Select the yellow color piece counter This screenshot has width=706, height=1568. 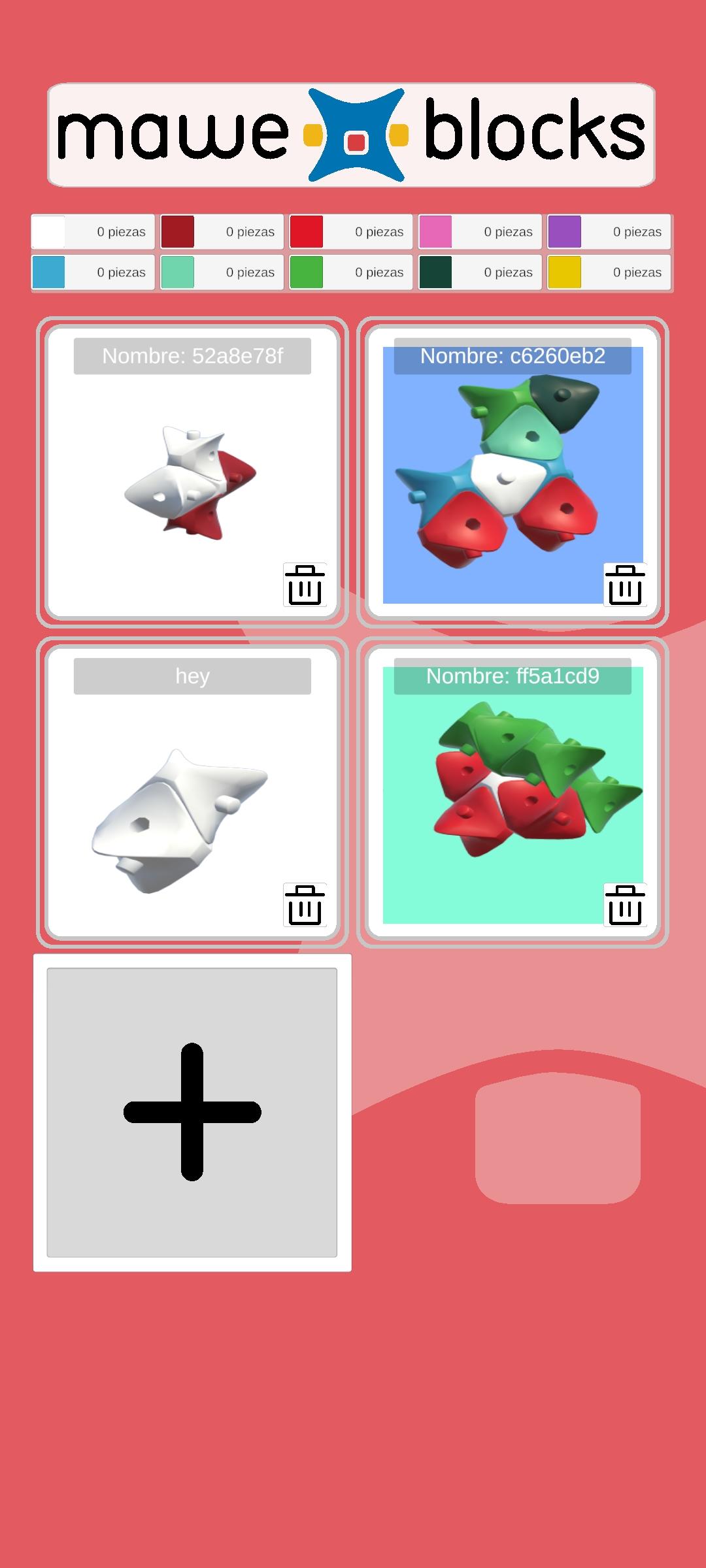(609, 272)
